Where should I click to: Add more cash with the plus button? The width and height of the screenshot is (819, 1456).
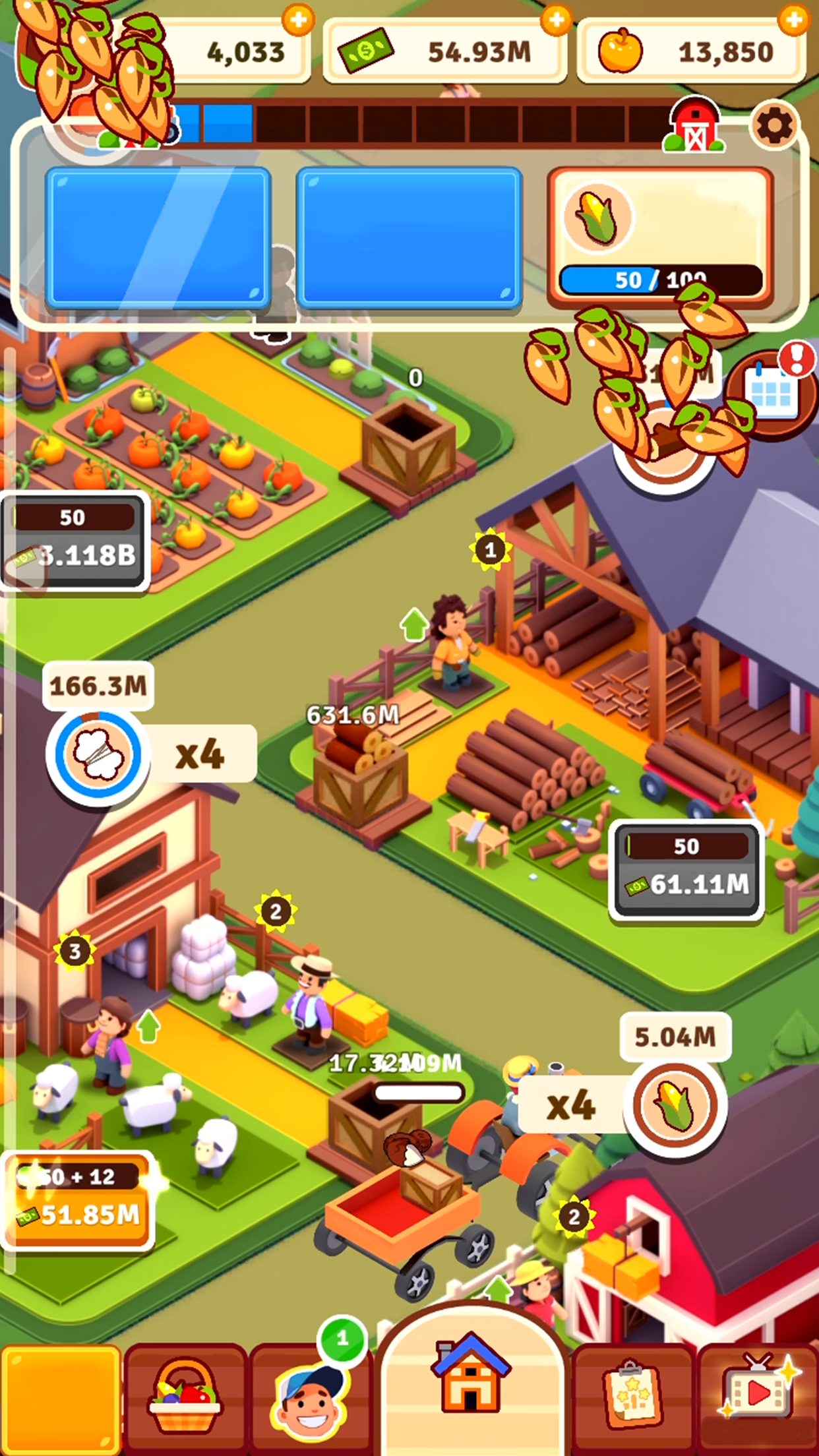coord(556,20)
